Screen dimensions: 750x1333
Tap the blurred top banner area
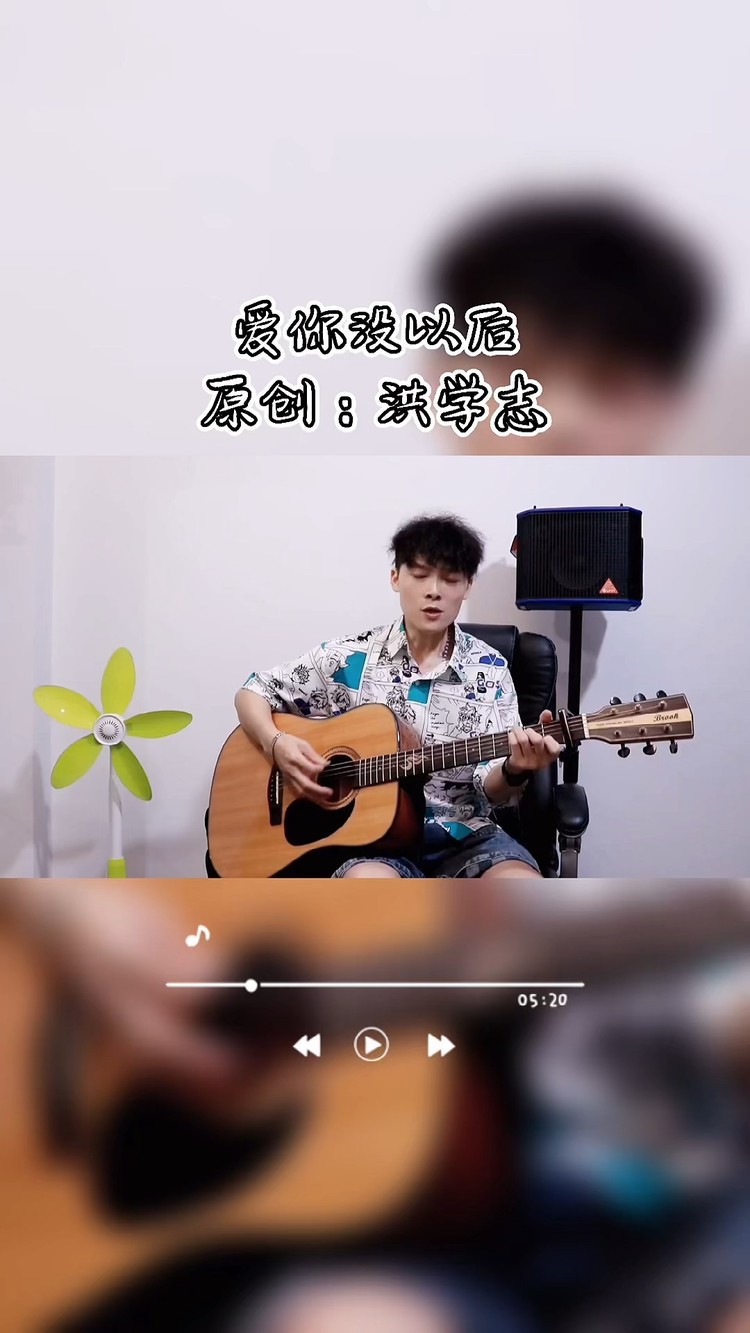[x=375, y=150]
